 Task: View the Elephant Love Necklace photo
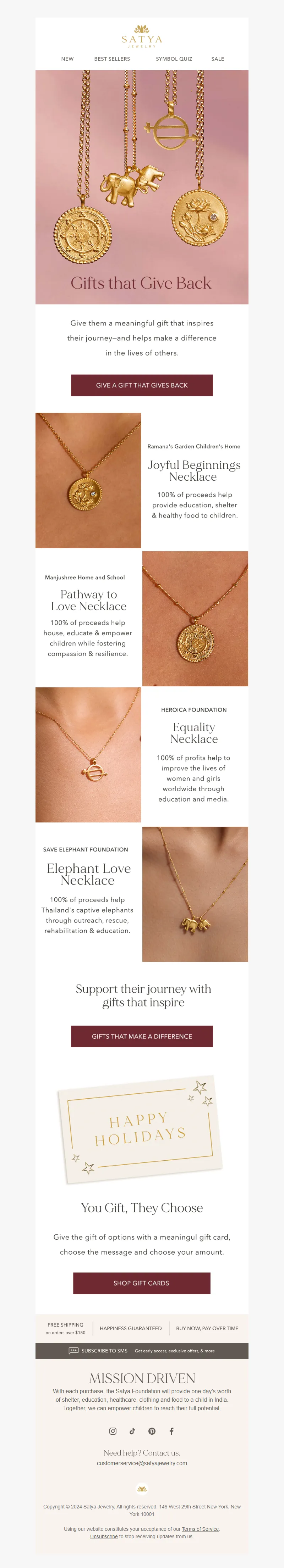pos(195,894)
